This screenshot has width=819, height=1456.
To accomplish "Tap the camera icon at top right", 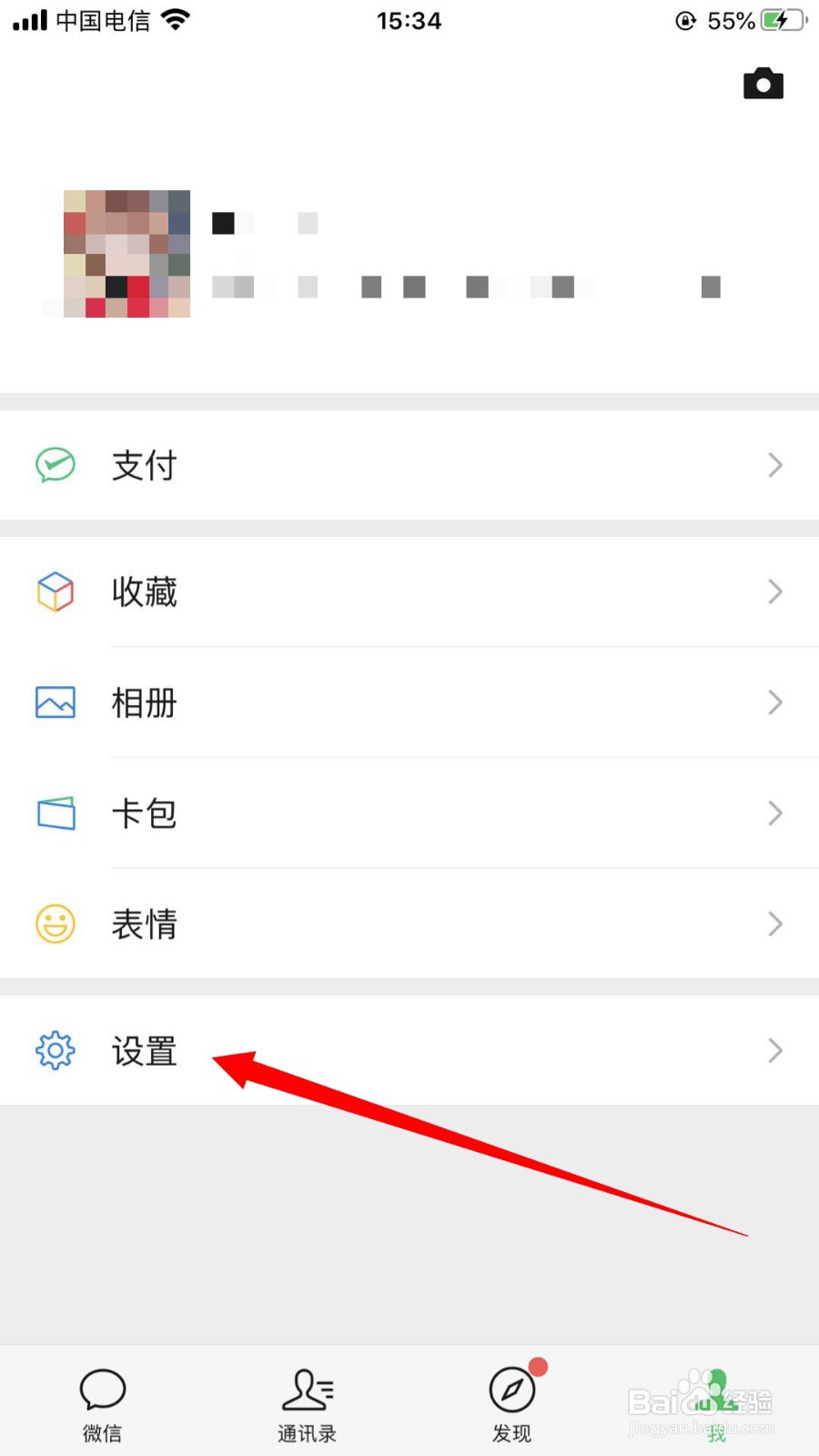I will point(763,83).
